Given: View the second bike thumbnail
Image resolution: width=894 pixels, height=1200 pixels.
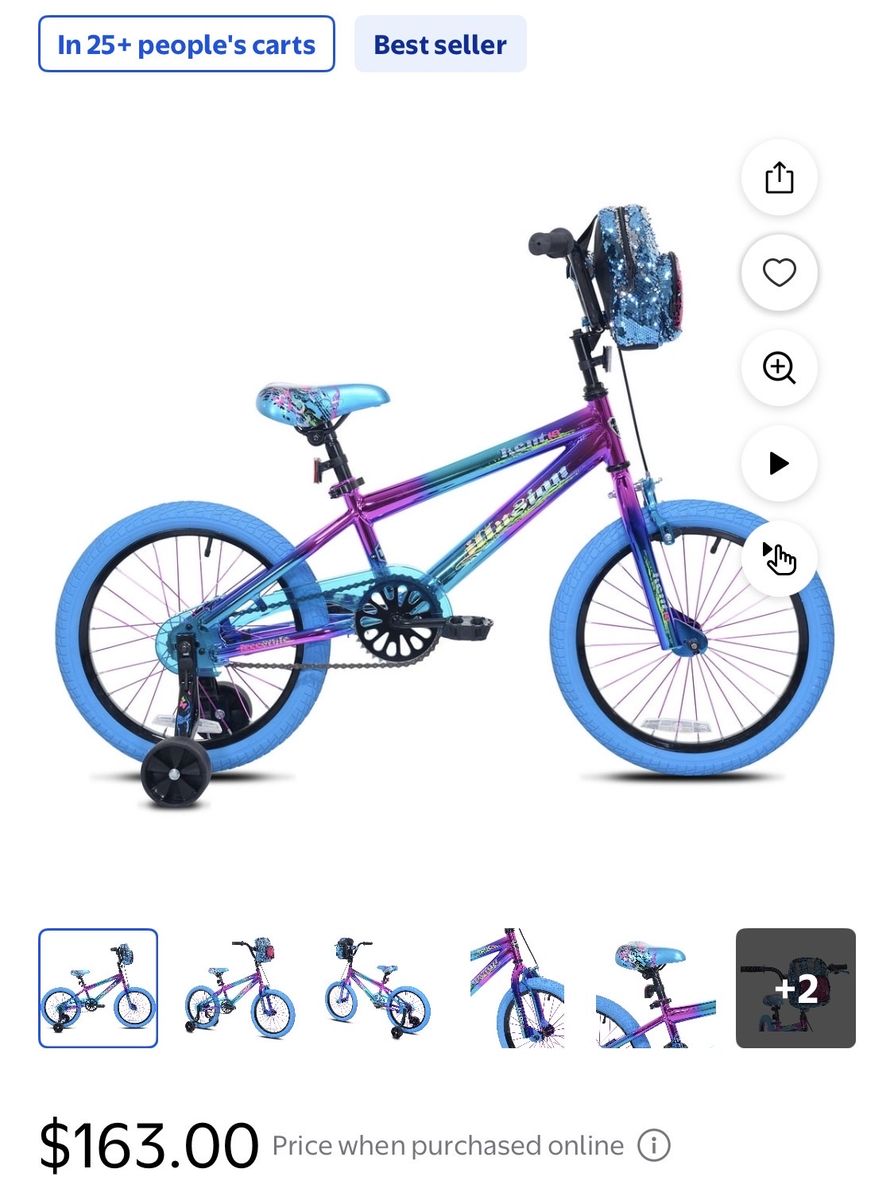Looking at the screenshot, I should point(238,988).
